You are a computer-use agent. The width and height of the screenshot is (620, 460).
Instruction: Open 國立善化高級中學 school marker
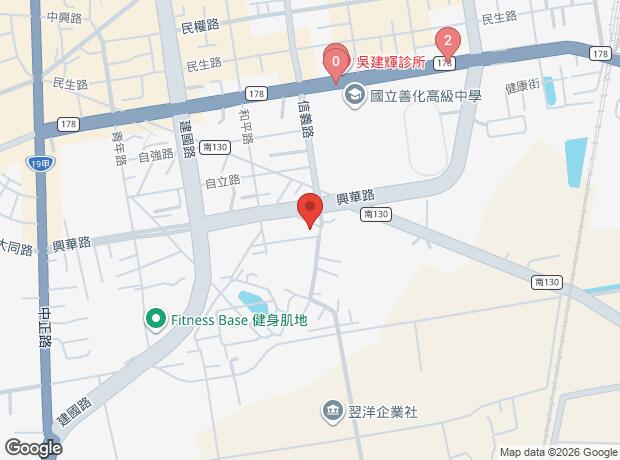pos(353,97)
